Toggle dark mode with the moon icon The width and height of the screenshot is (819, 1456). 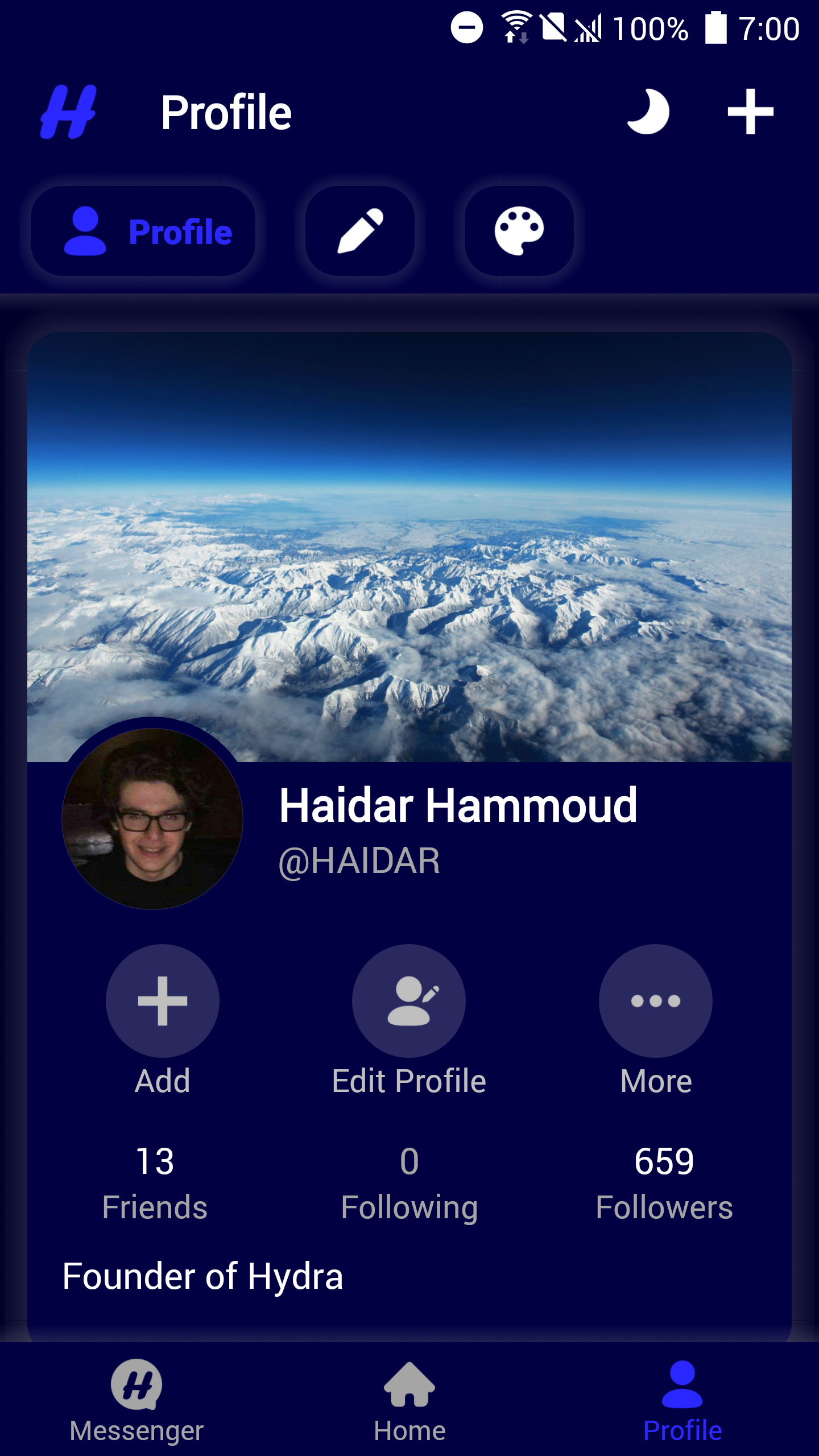648,112
